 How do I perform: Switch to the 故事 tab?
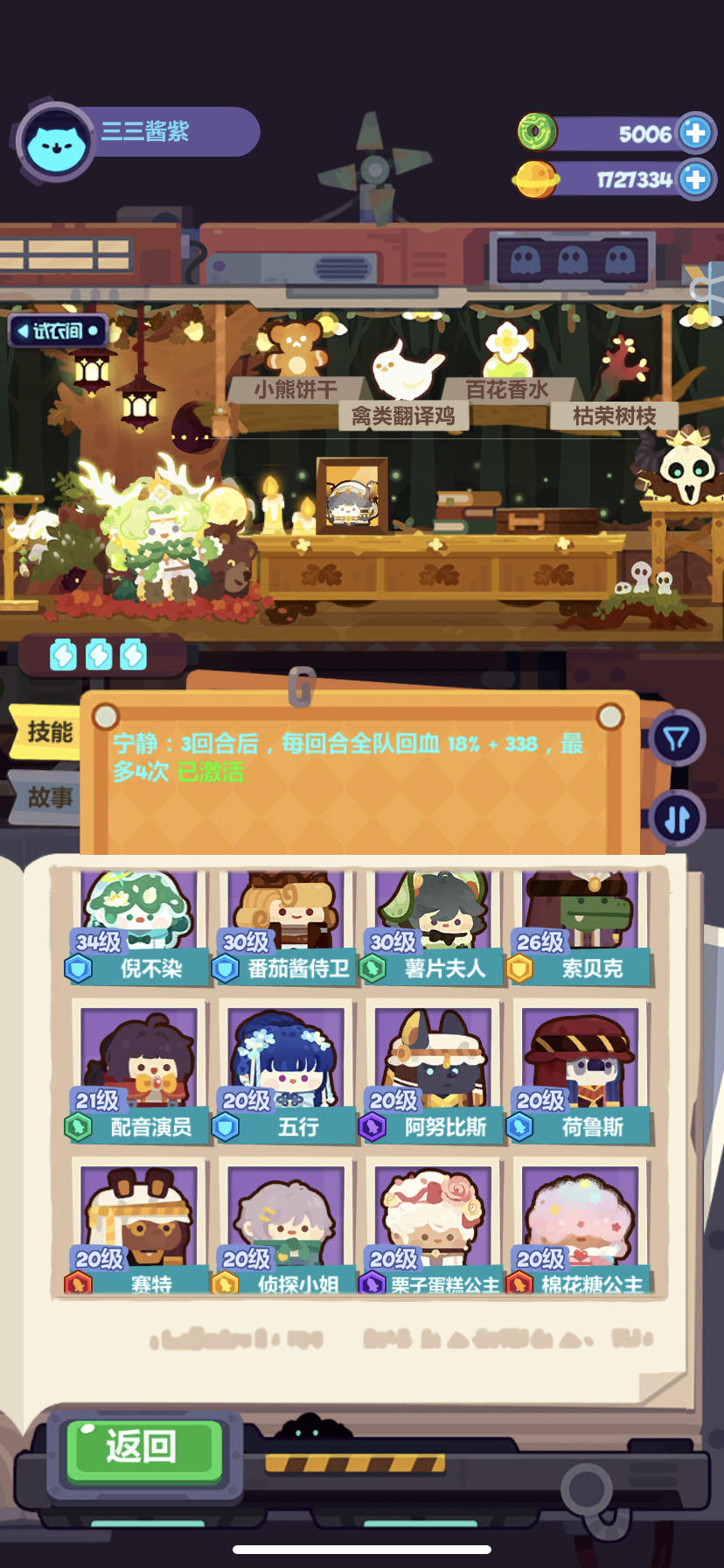pos(48,799)
